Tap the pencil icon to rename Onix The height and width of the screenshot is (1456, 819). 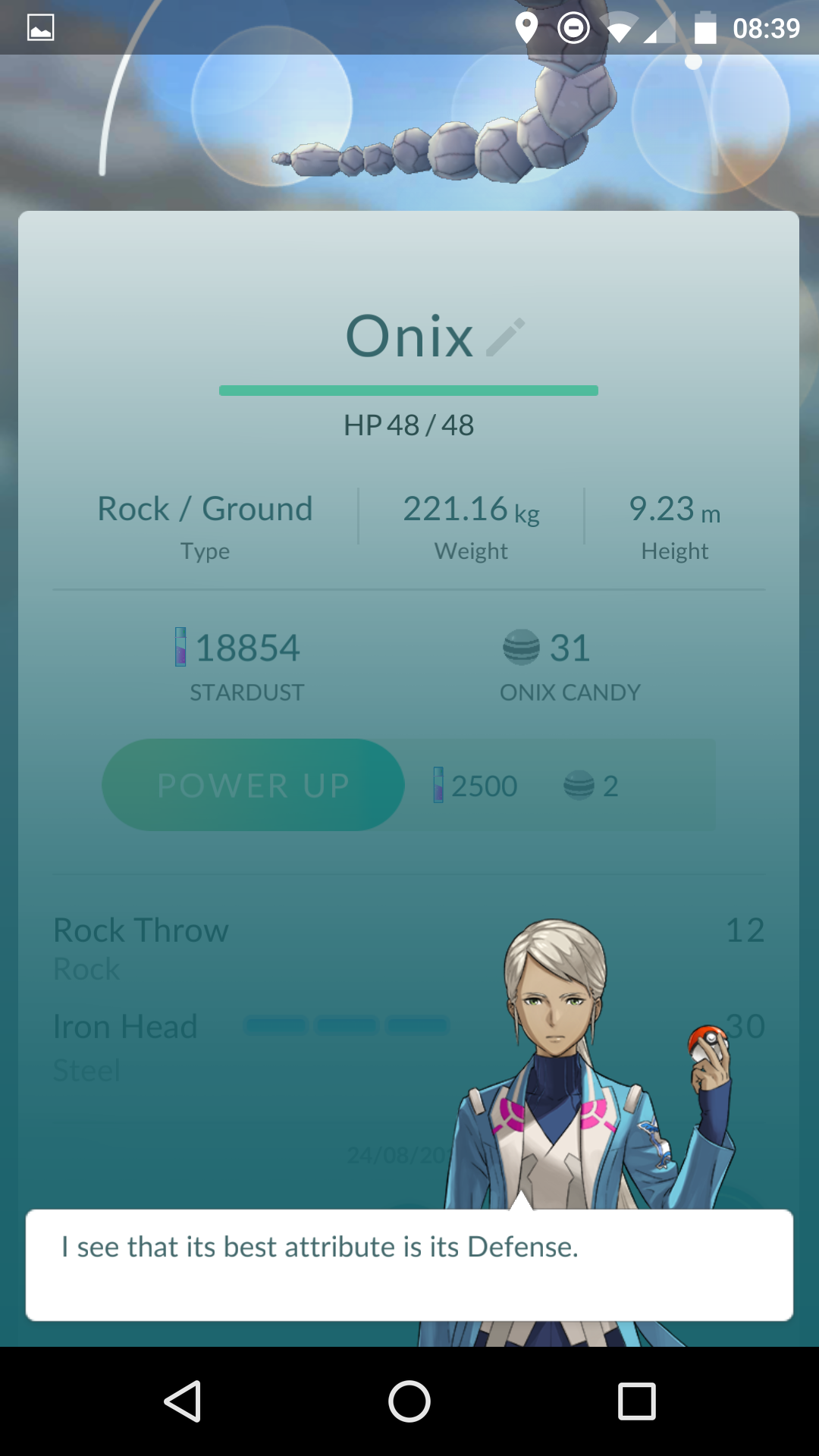506,337
